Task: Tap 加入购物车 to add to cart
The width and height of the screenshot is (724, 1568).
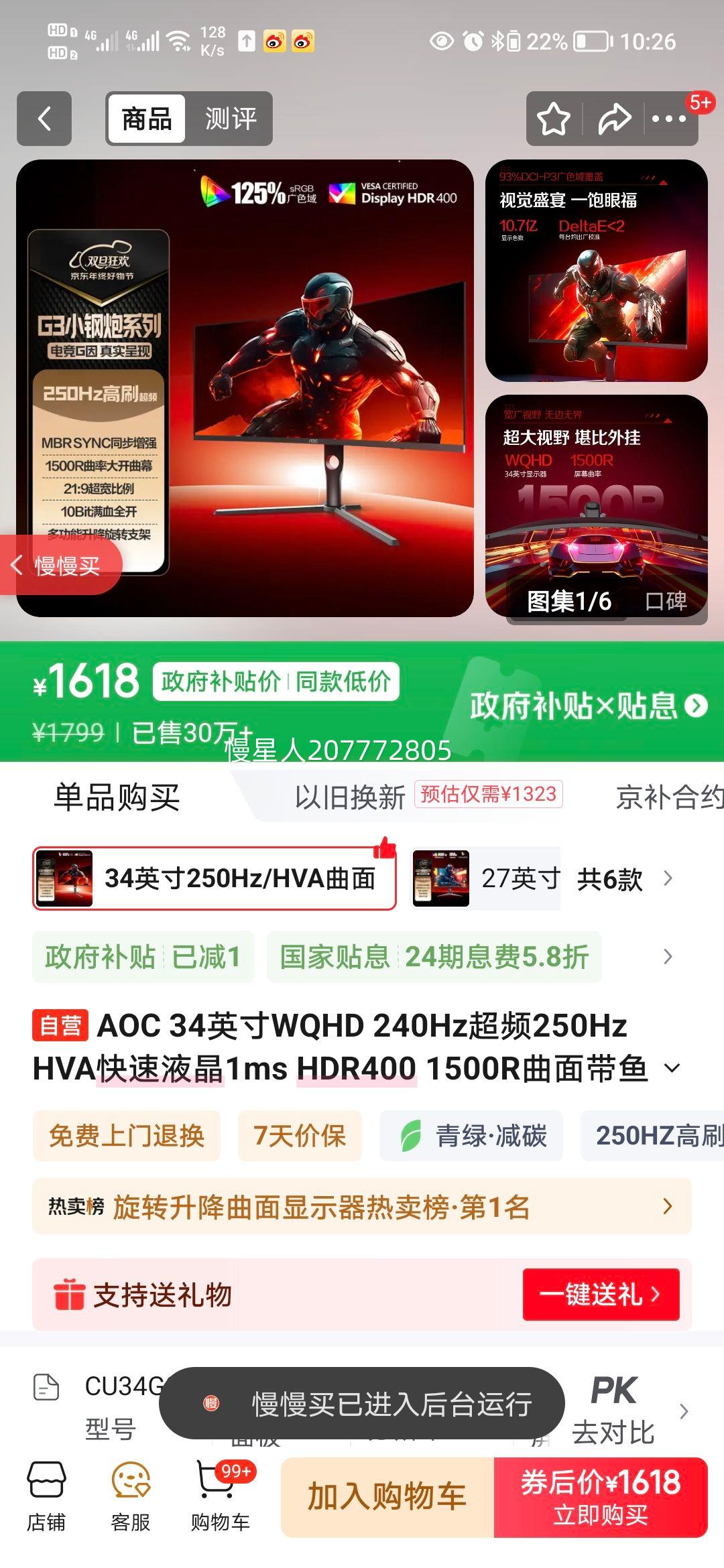Action: pos(389,1495)
